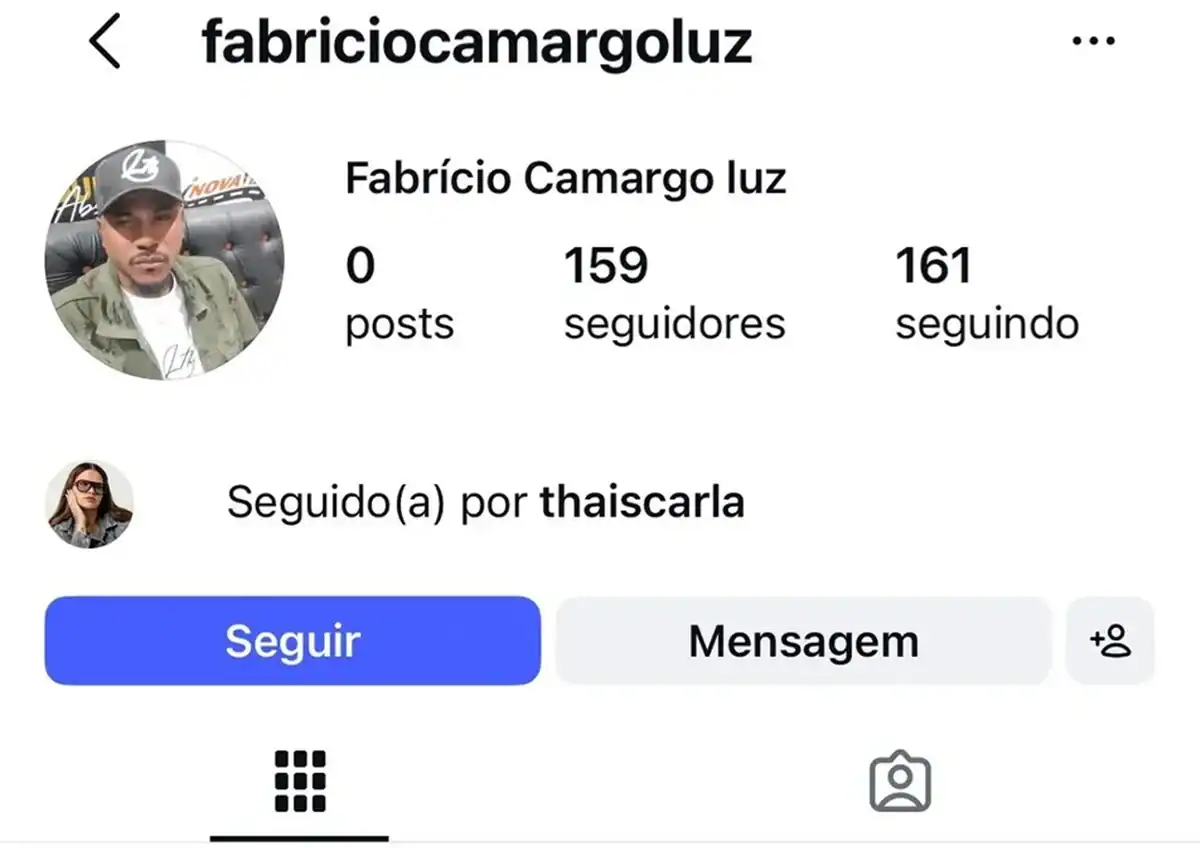1200x848 pixels.
Task: Show suggested accounts with the add-person icon
Action: 1110,641
